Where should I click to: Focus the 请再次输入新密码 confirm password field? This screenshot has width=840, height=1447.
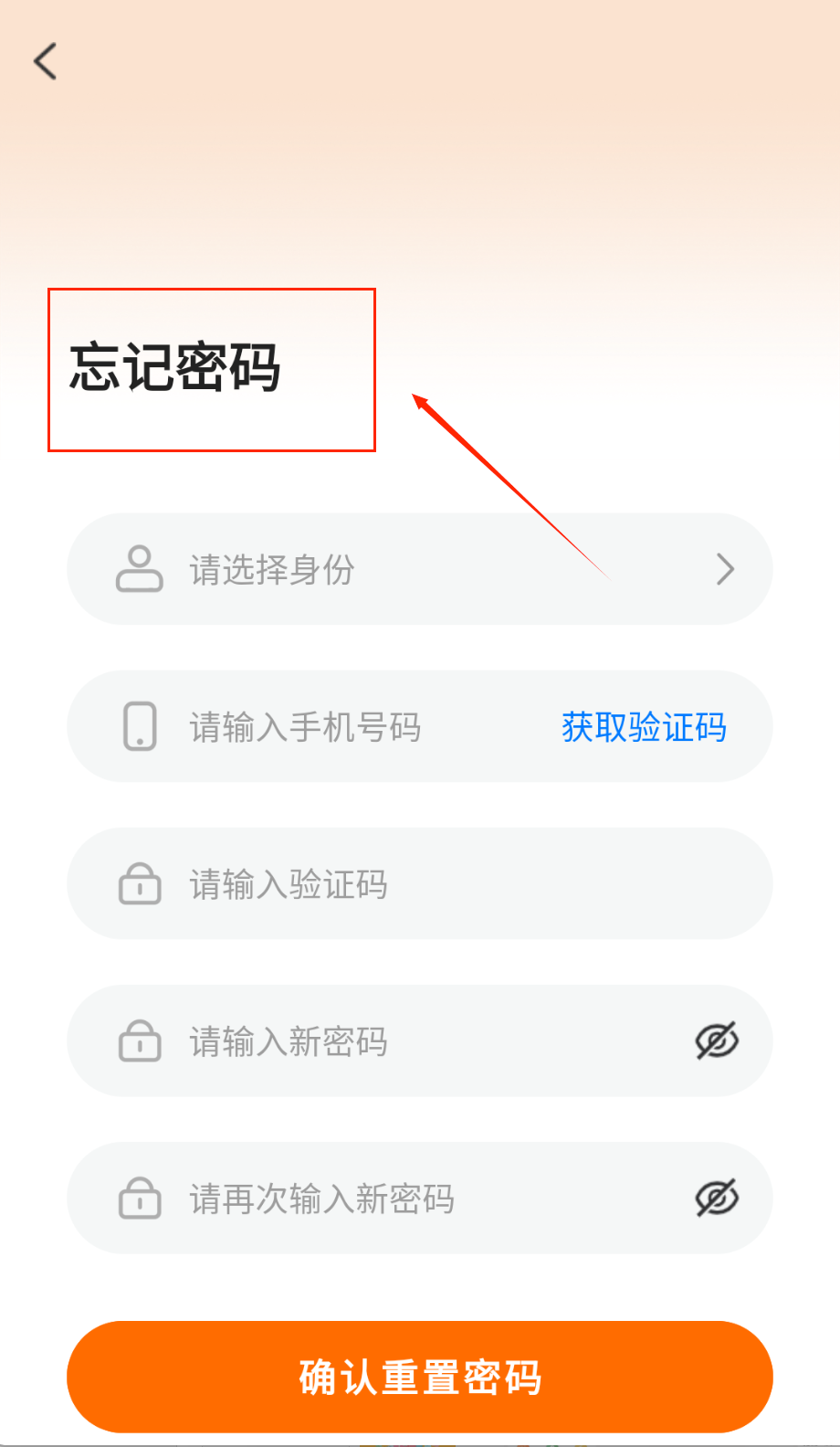(402, 1199)
